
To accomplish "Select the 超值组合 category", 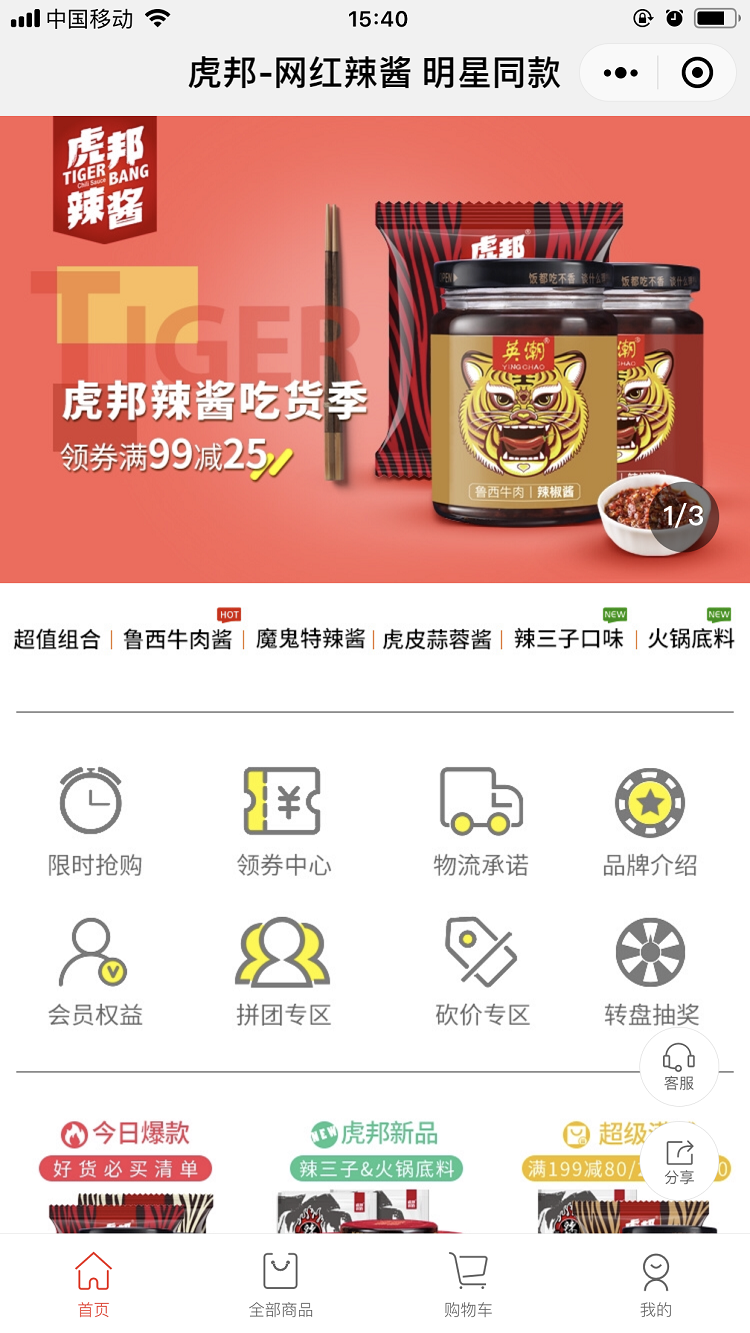I will [x=57, y=639].
